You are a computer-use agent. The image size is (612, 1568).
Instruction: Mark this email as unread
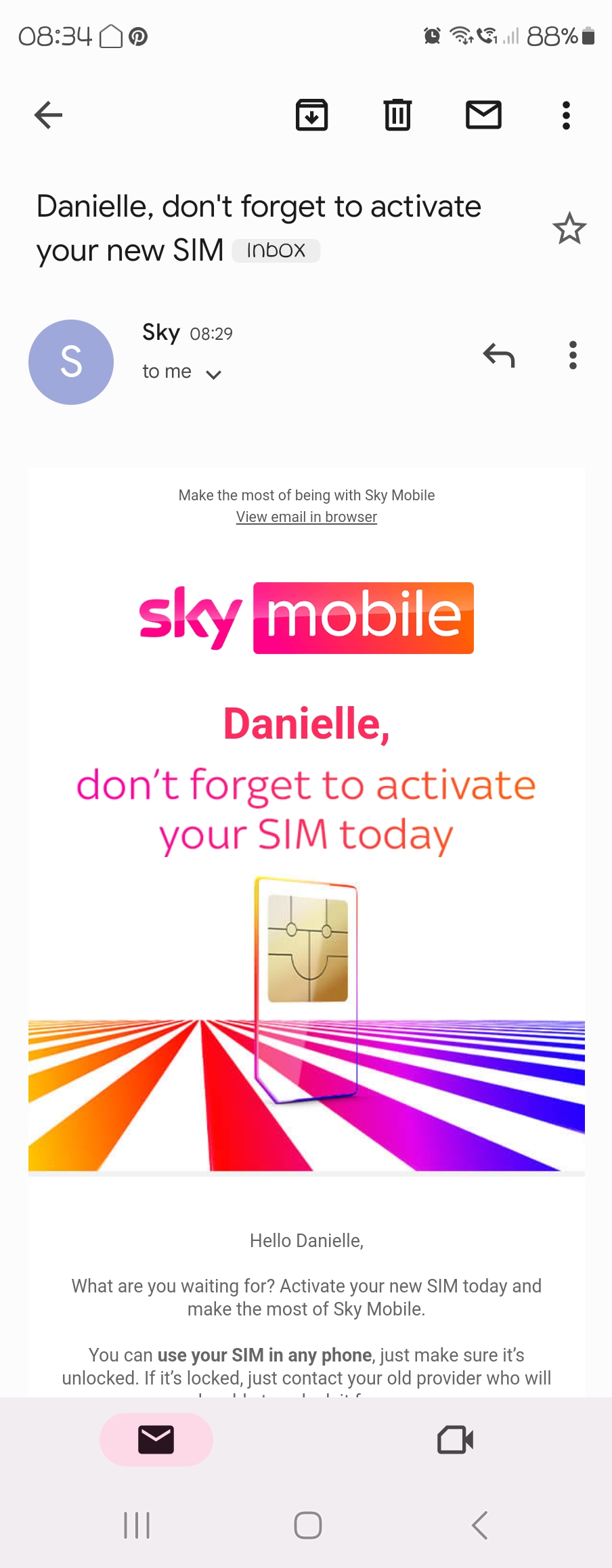[x=483, y=115]
